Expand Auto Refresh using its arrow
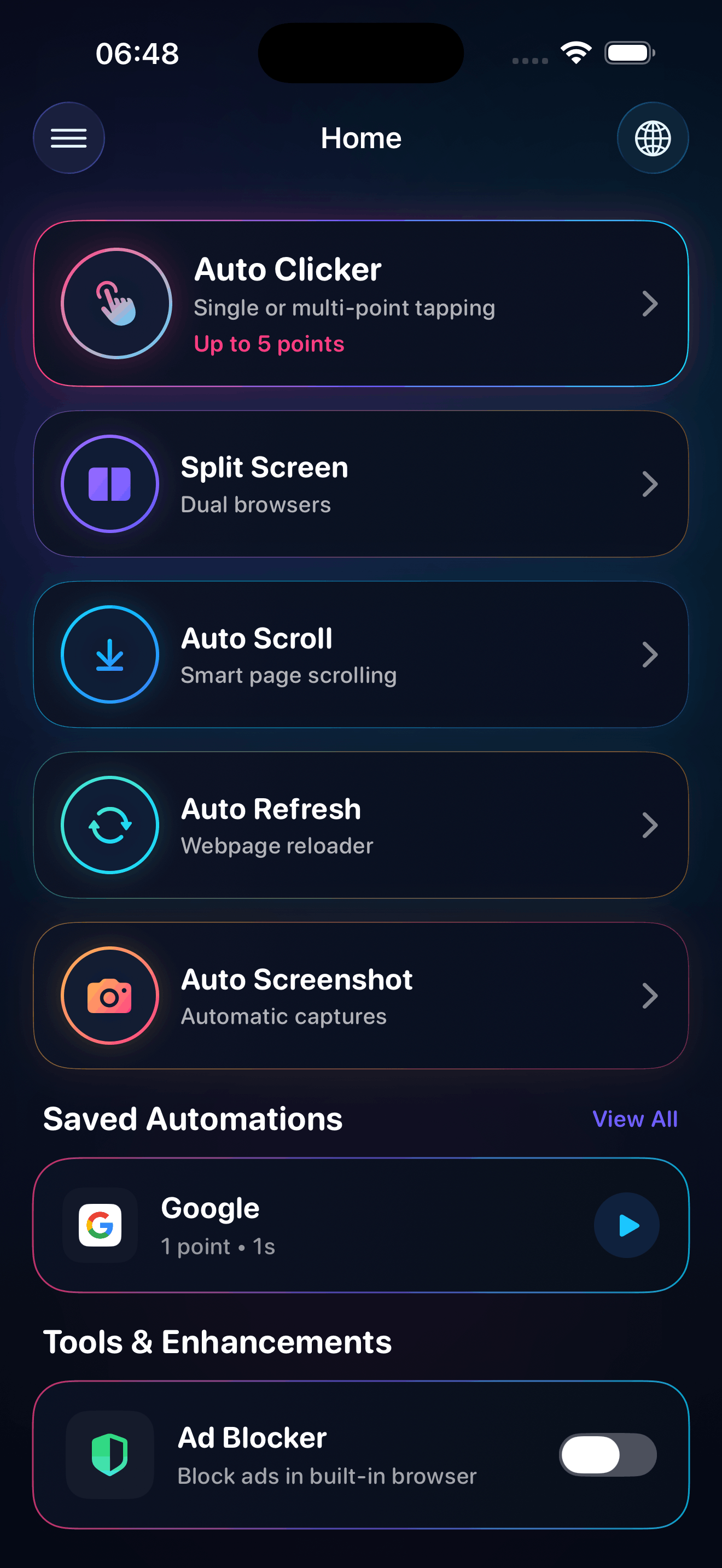The image size is (722, 1568). [650, 826]
